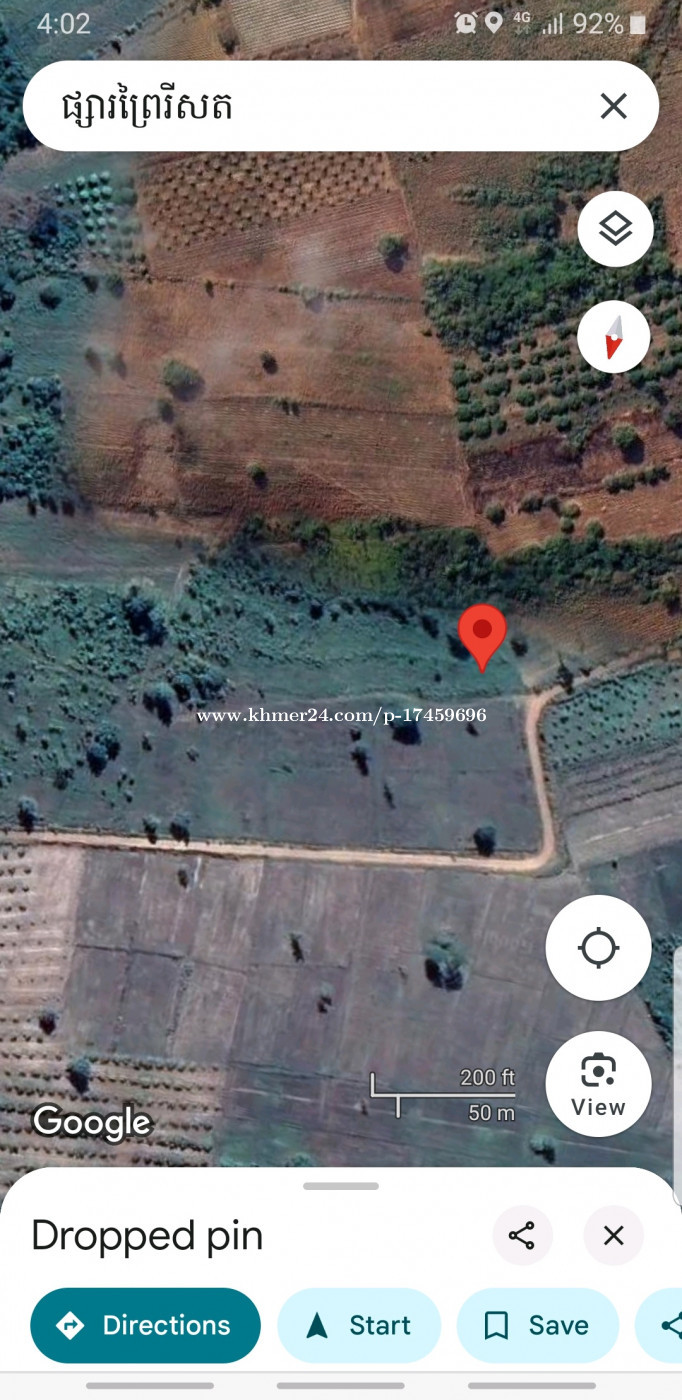The image size is (682, 1400).
Task: Get Directions to the dropped pin
Action: click(x=146, y=1325)
